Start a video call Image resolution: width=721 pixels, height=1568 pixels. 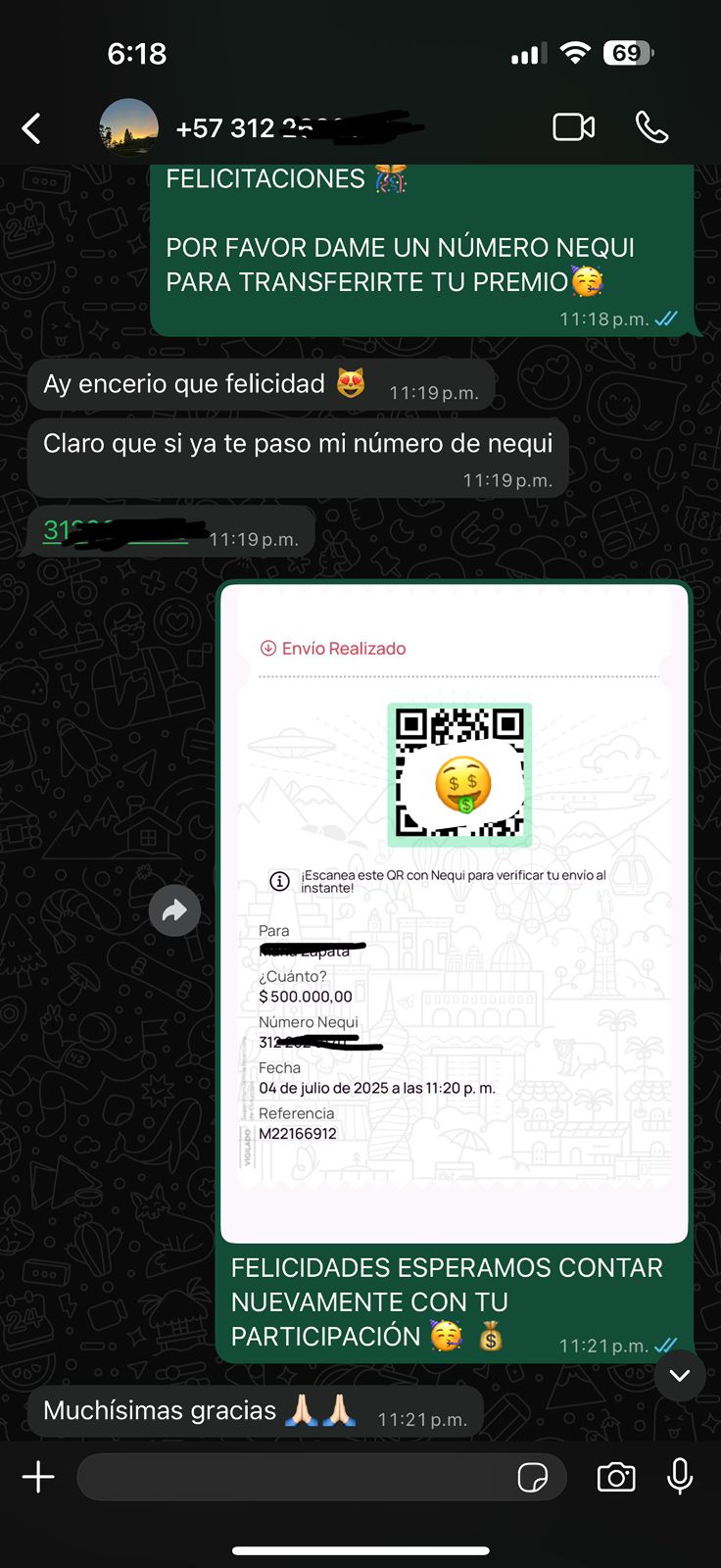click(574, 127)
